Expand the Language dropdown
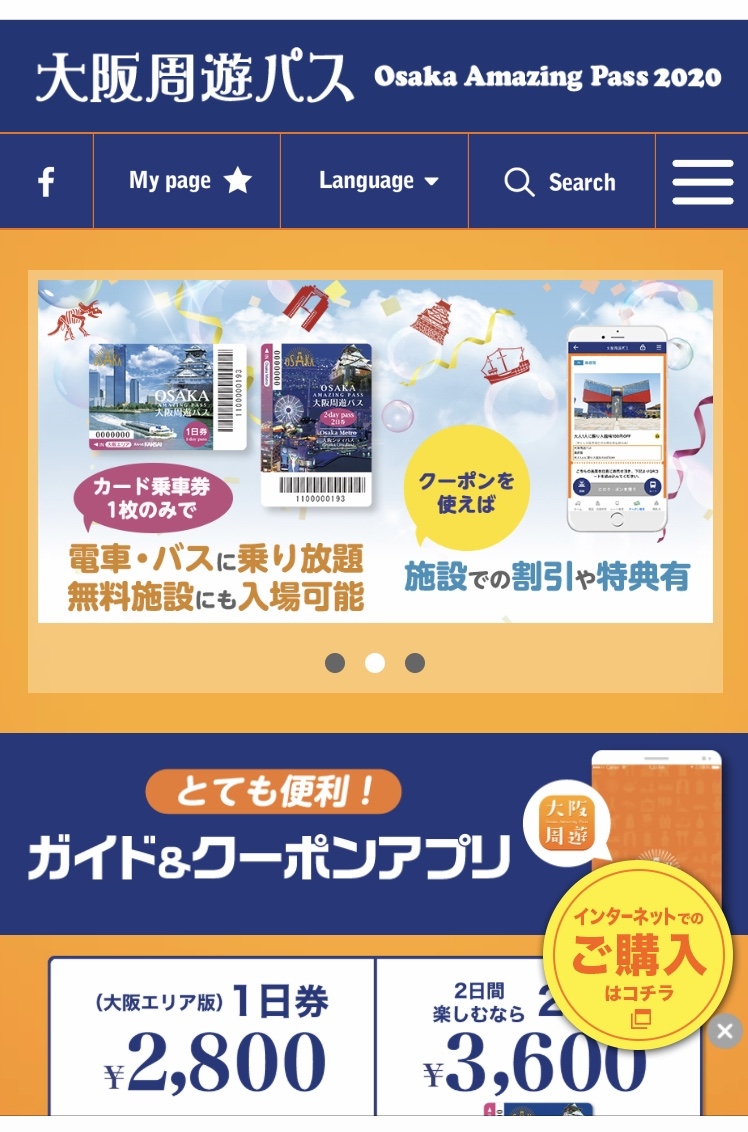748x1132 pixels. 377,182
